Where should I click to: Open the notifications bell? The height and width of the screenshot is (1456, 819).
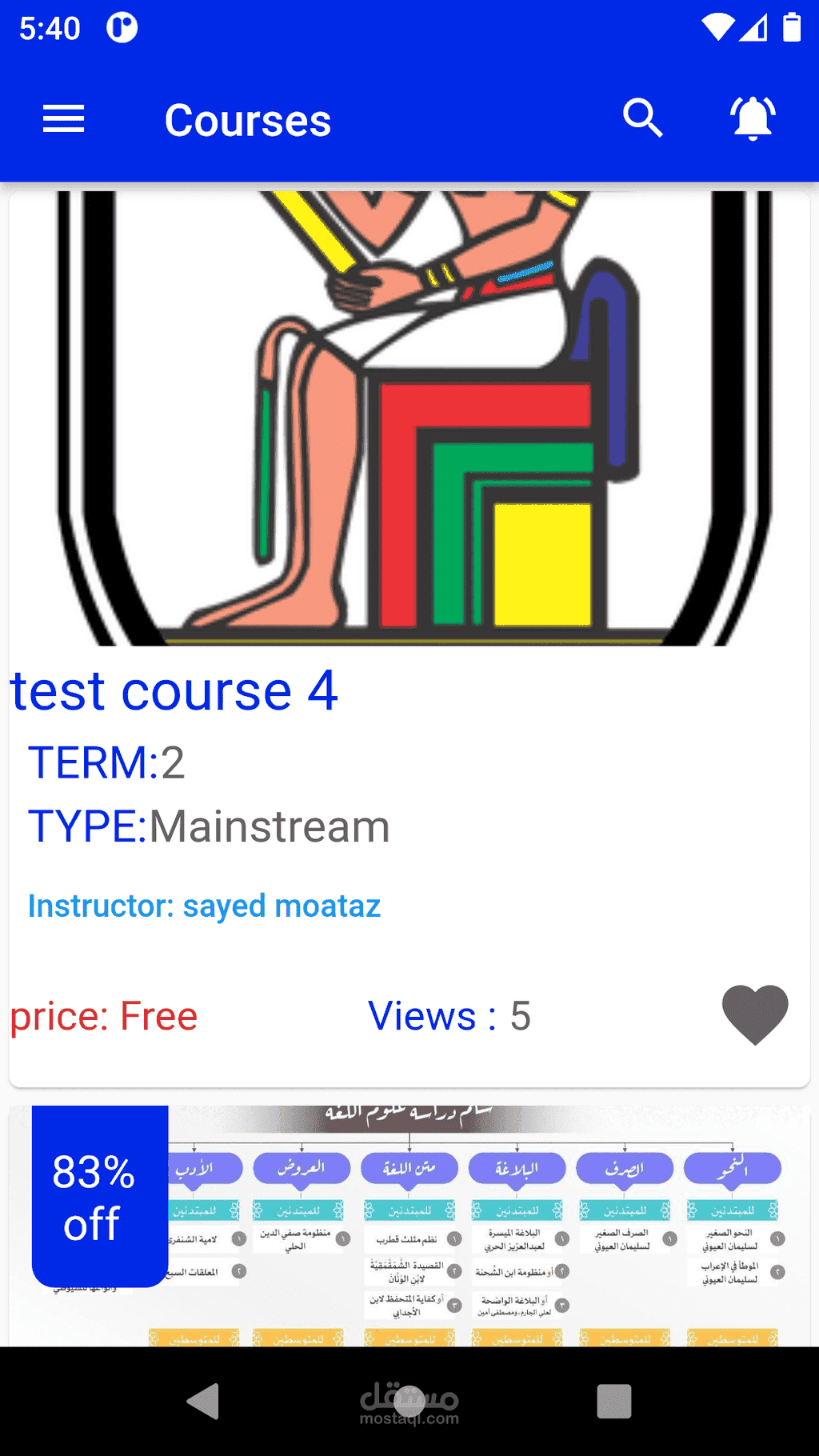point(753,118)
